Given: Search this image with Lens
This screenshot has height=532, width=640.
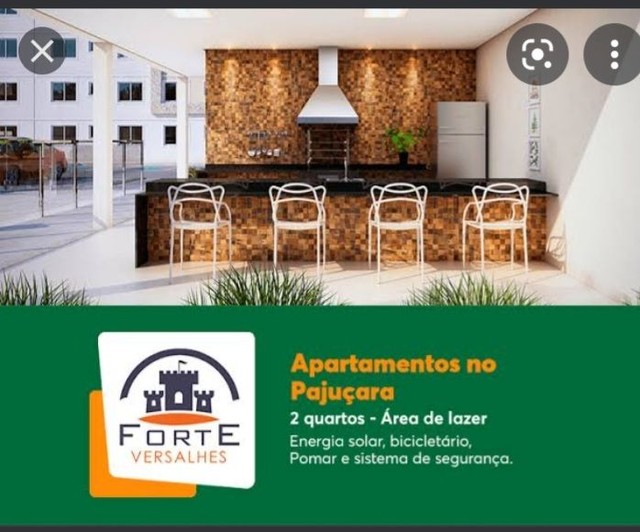Looking at the screenshot, I should click(x=537, y=53).
